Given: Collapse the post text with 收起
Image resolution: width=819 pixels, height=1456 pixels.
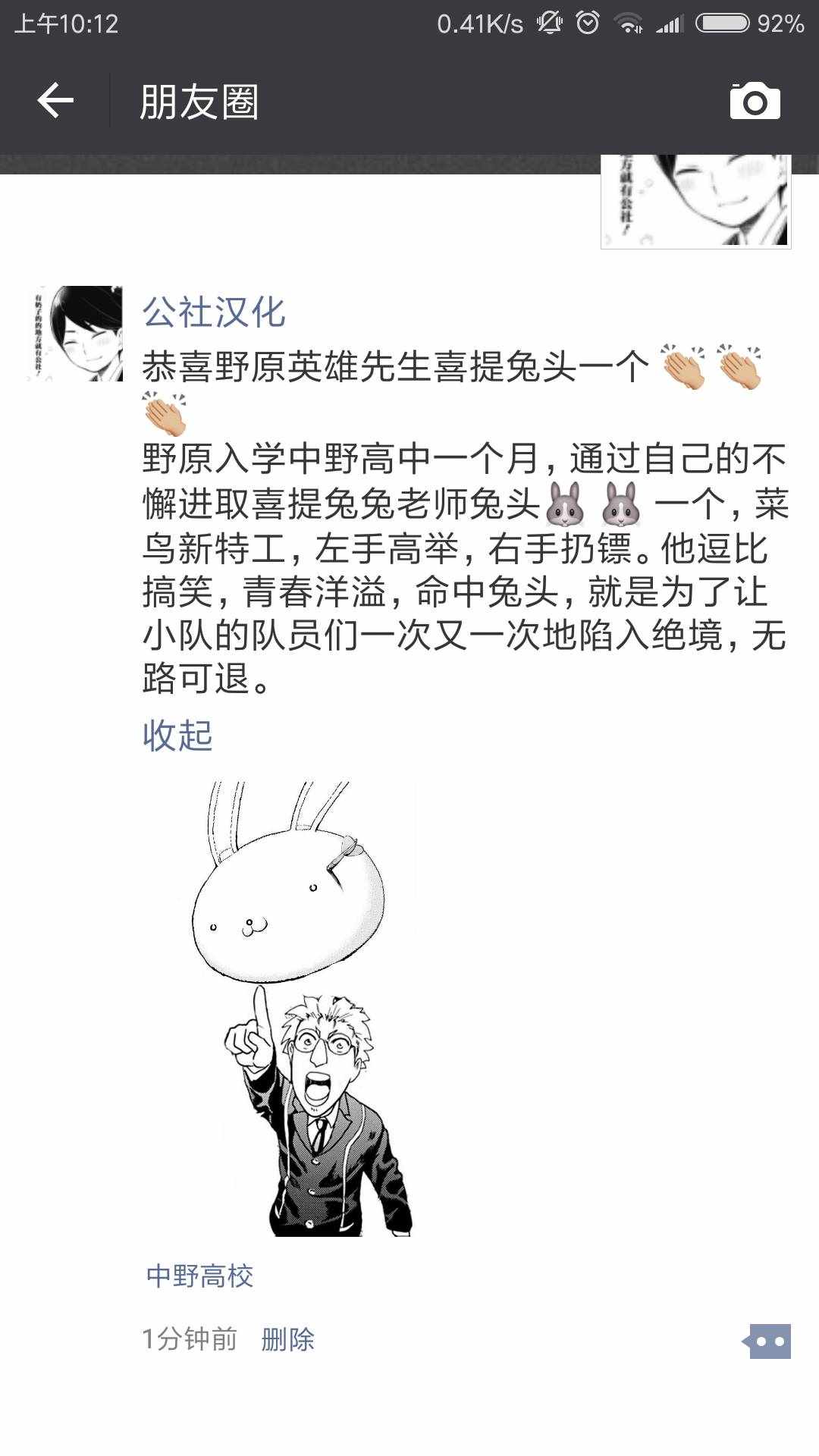Looking at the screenshot, I should click(177, 735).
